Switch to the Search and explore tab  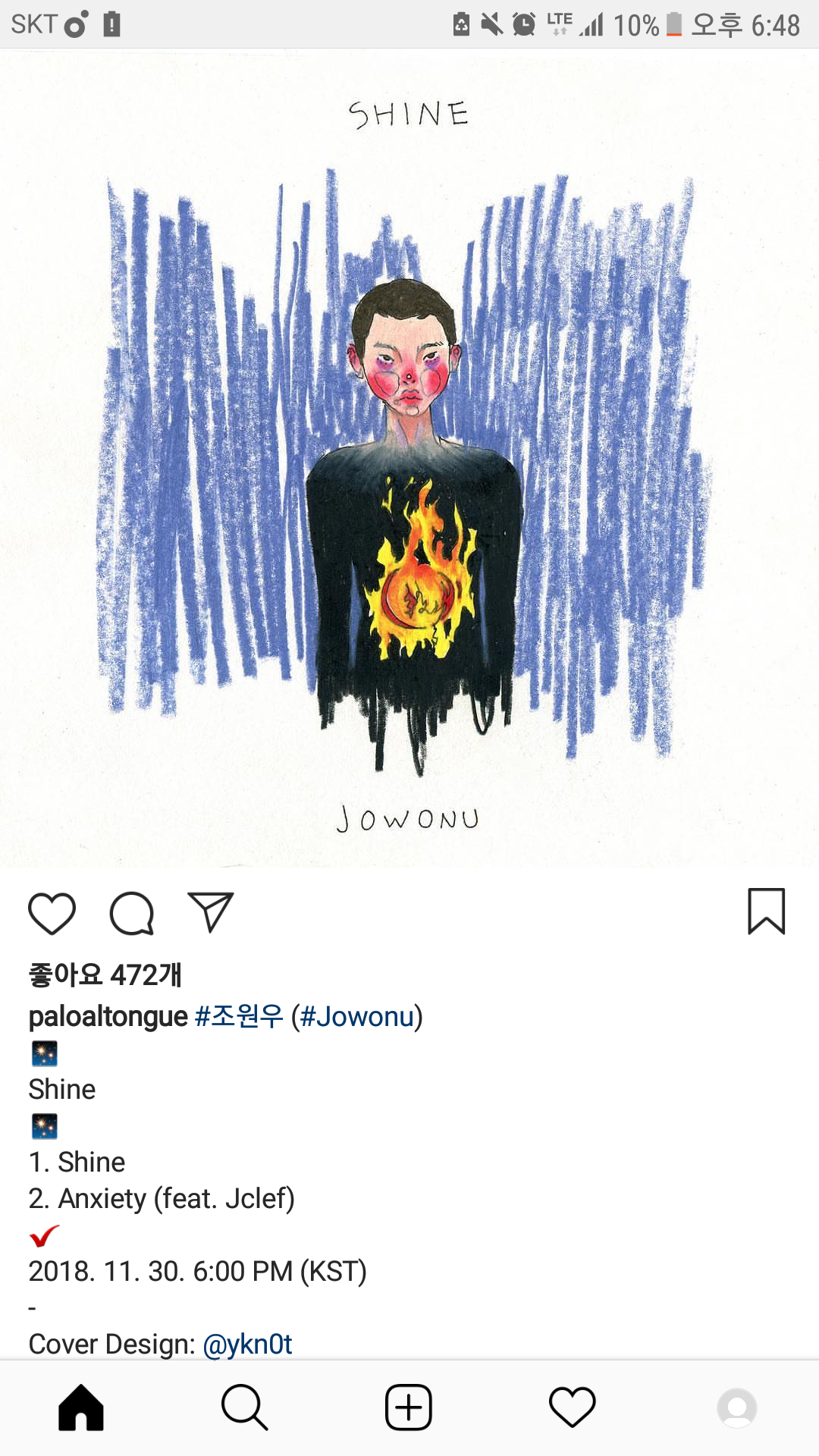tap(244, 1407)
